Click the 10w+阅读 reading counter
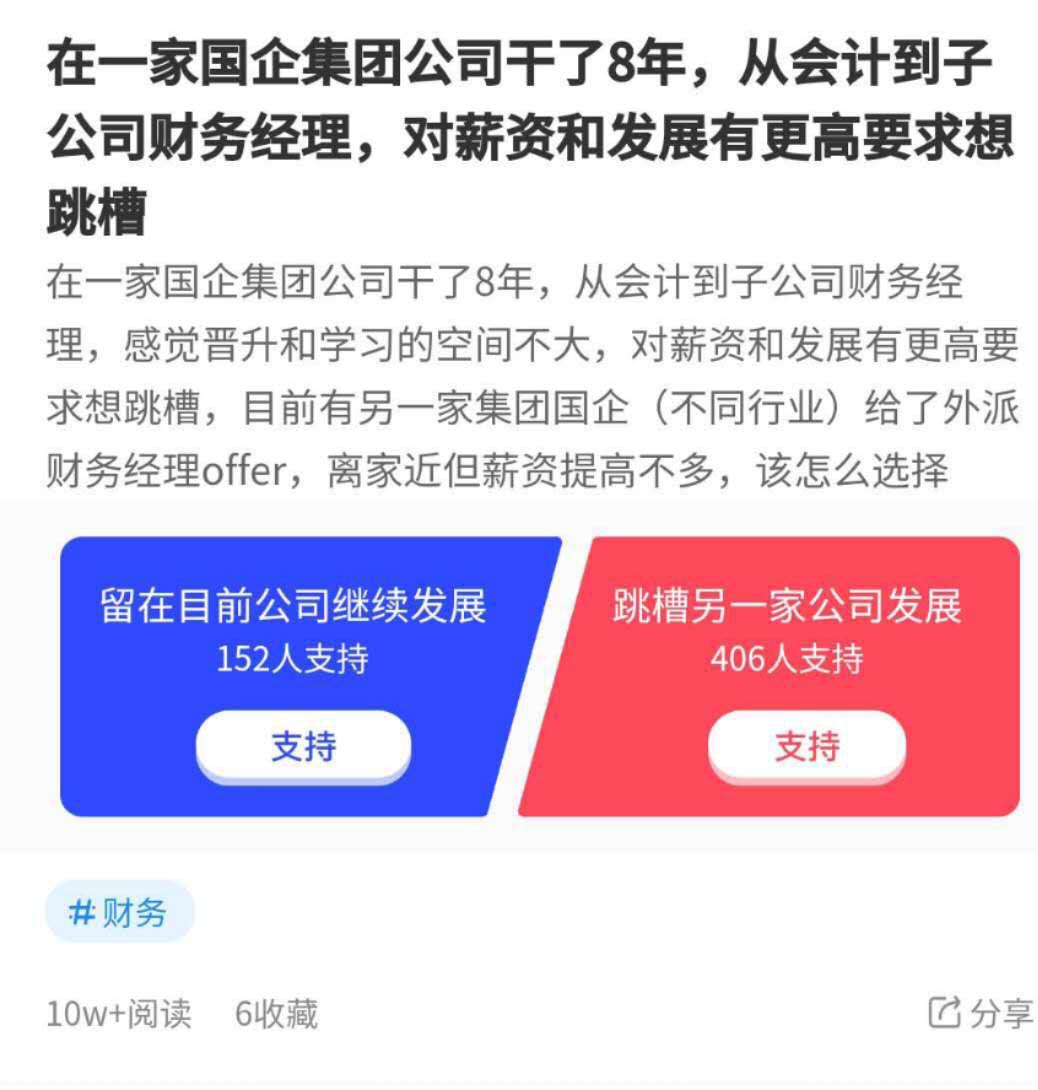Image resolution: width=1038 pixels, height=1090 pixels. 120,1013
